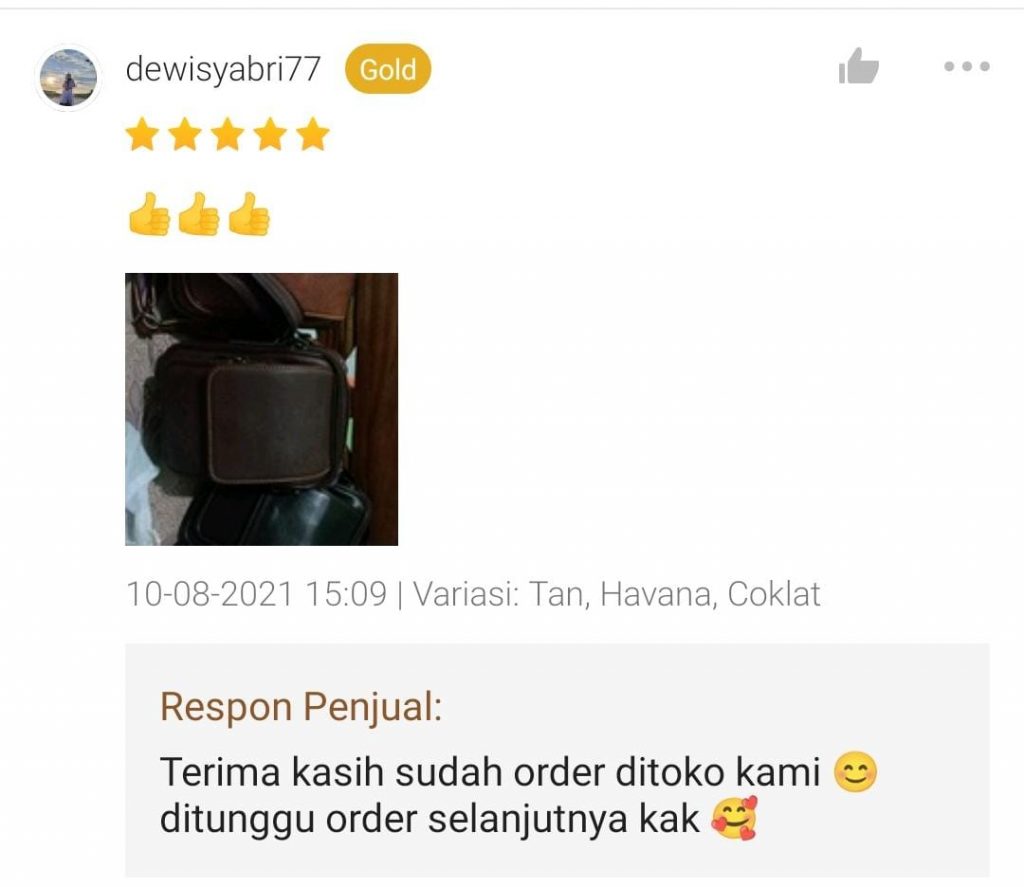Image resolution: width=1024 pixels, height=887 pixels.
Task: Tap the username dewisyabri77
Action: [224, 69]
